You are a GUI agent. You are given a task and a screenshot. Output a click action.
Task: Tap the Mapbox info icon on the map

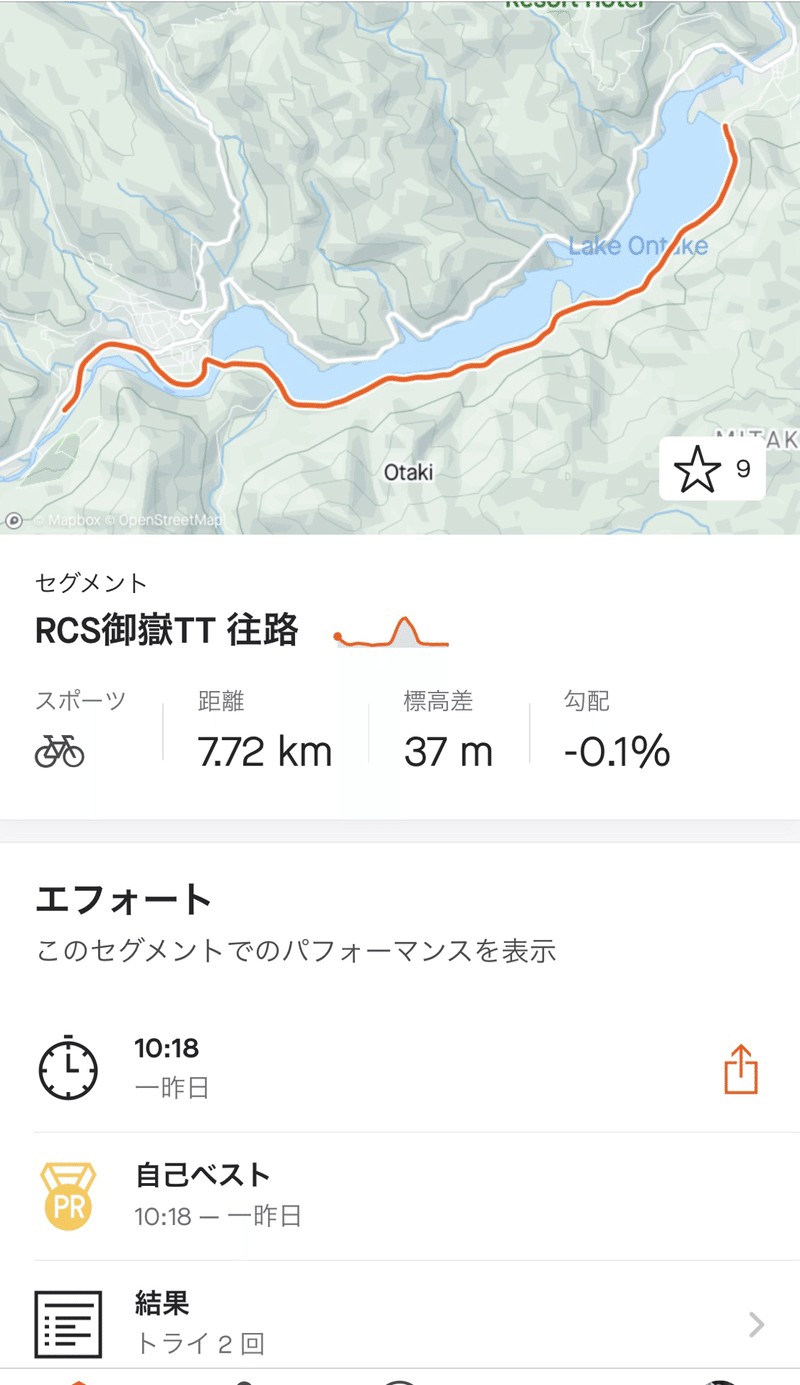click(14, 519)
